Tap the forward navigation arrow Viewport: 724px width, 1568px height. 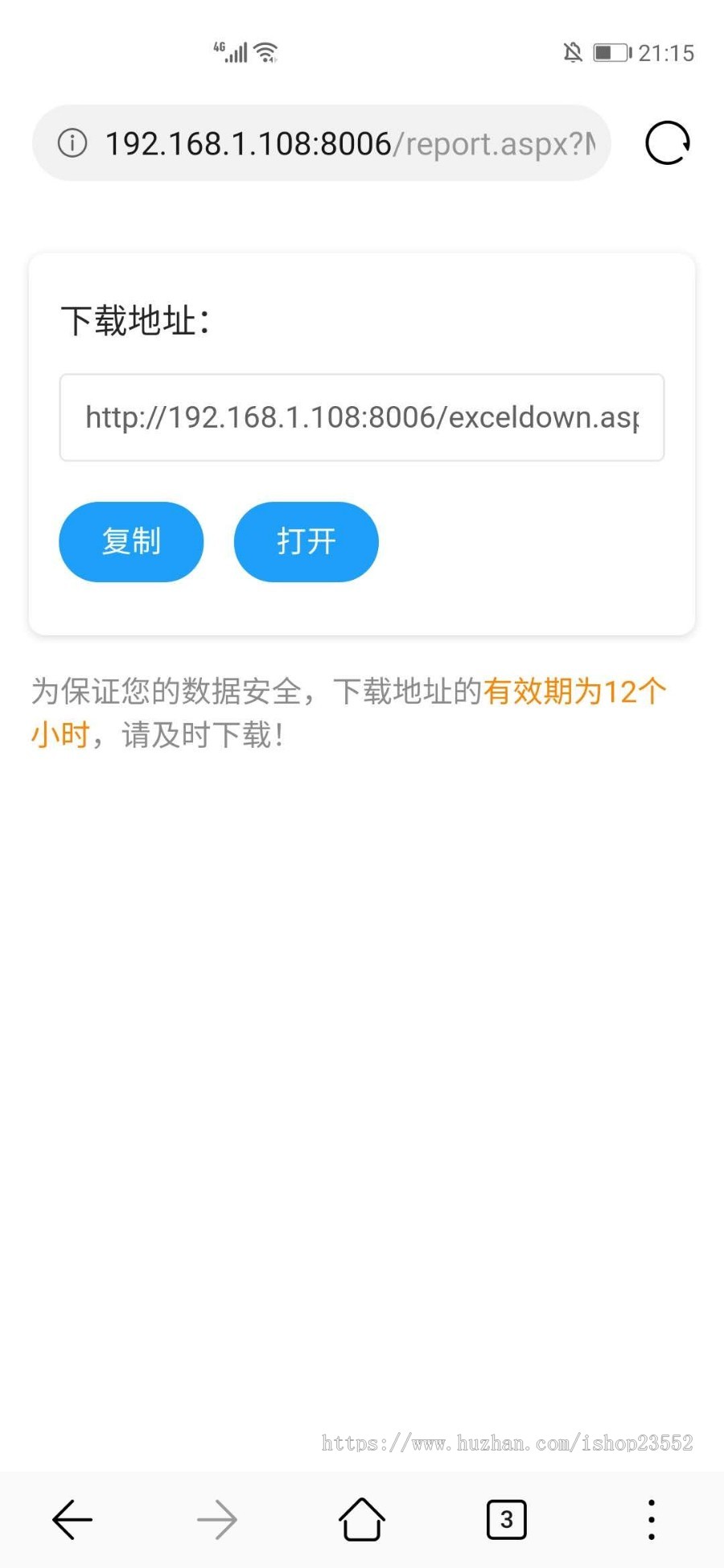[x=217, y=1519]
